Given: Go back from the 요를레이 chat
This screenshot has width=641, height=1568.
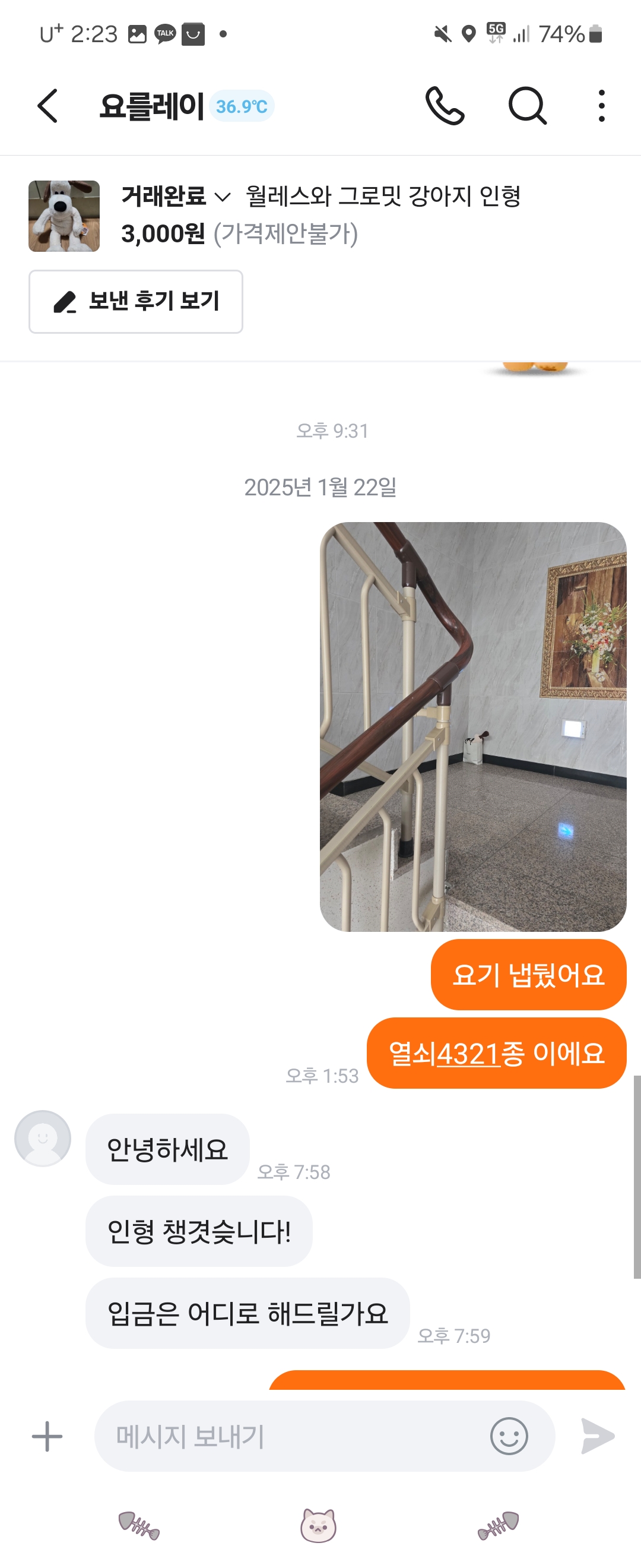Looking at the screenshot, I should click(47, 106).
